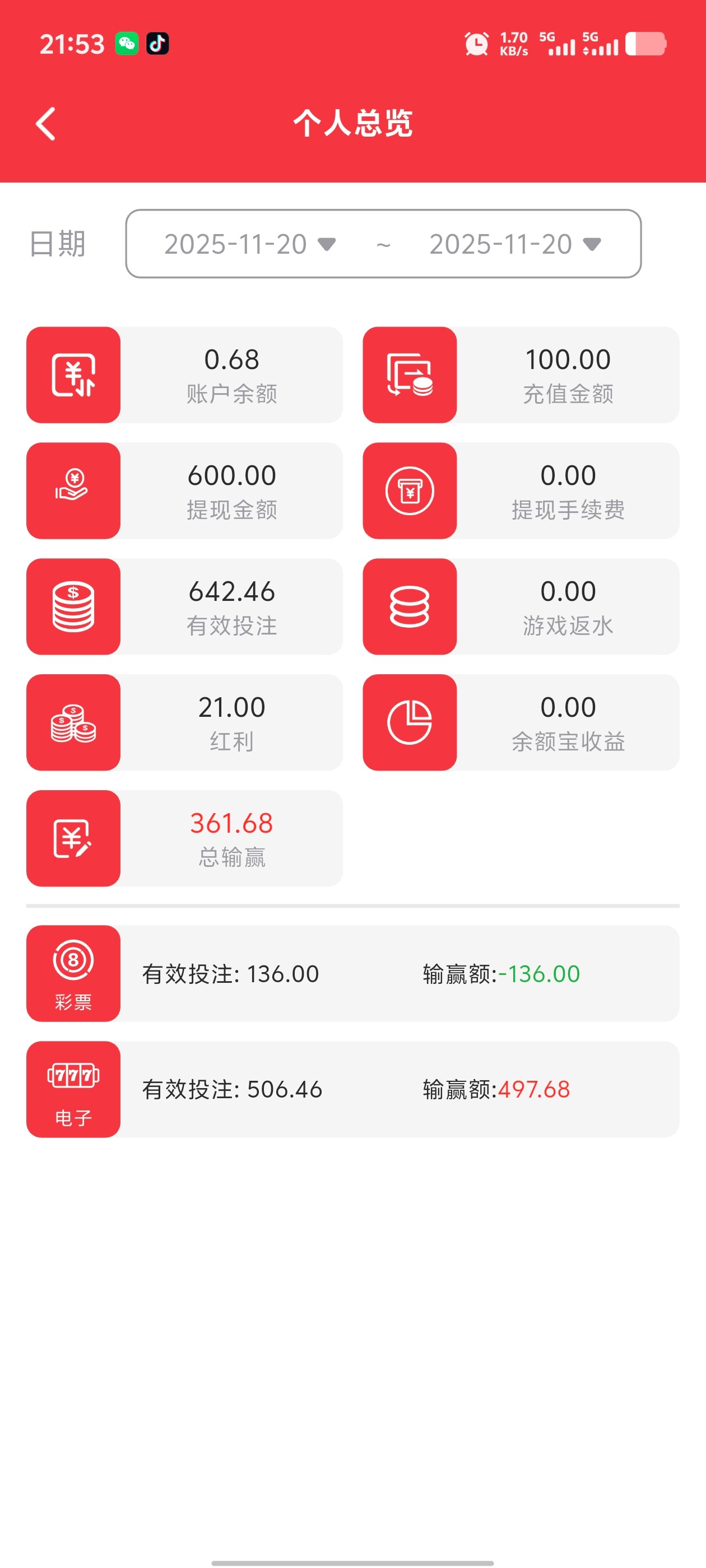Open the end date dropdown
This screenshot has width=706, height=1568.
click(x=515, y=244)
